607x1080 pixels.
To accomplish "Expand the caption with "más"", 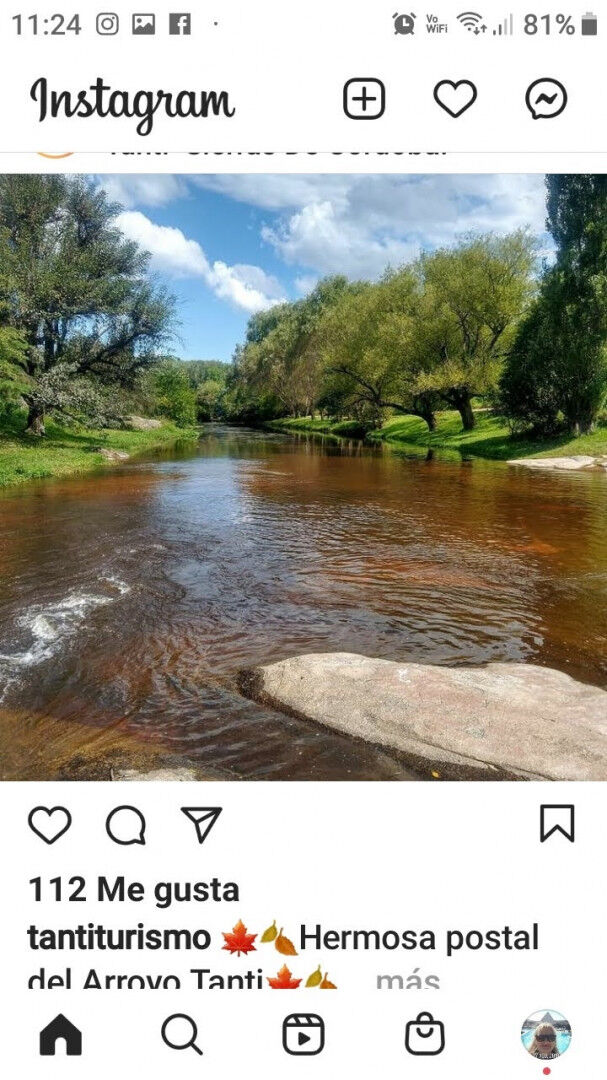I will [x=408, y=979].
